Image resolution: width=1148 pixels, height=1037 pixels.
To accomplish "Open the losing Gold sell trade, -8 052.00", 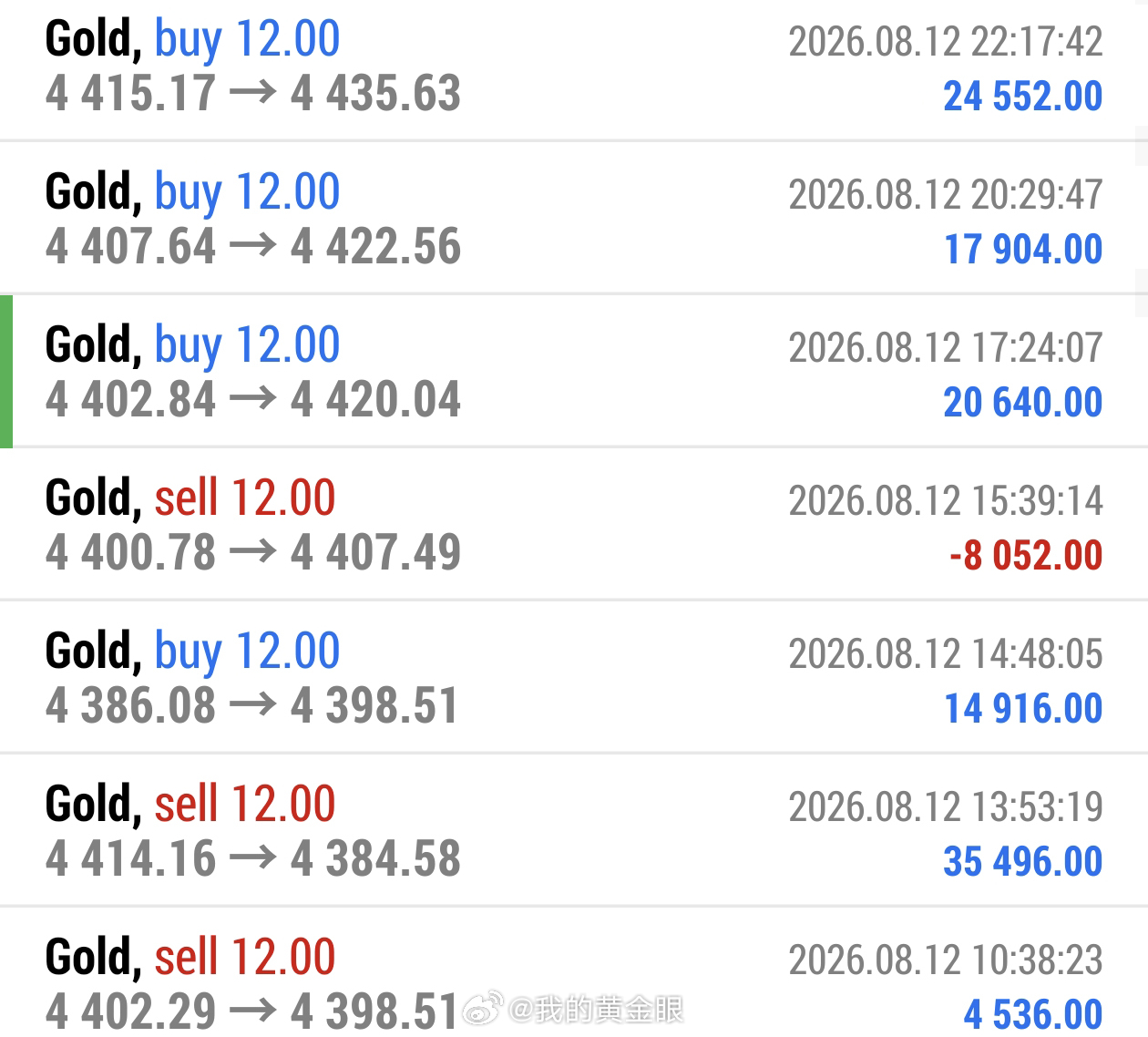I will pyautogui.click(x=574, y=525).
